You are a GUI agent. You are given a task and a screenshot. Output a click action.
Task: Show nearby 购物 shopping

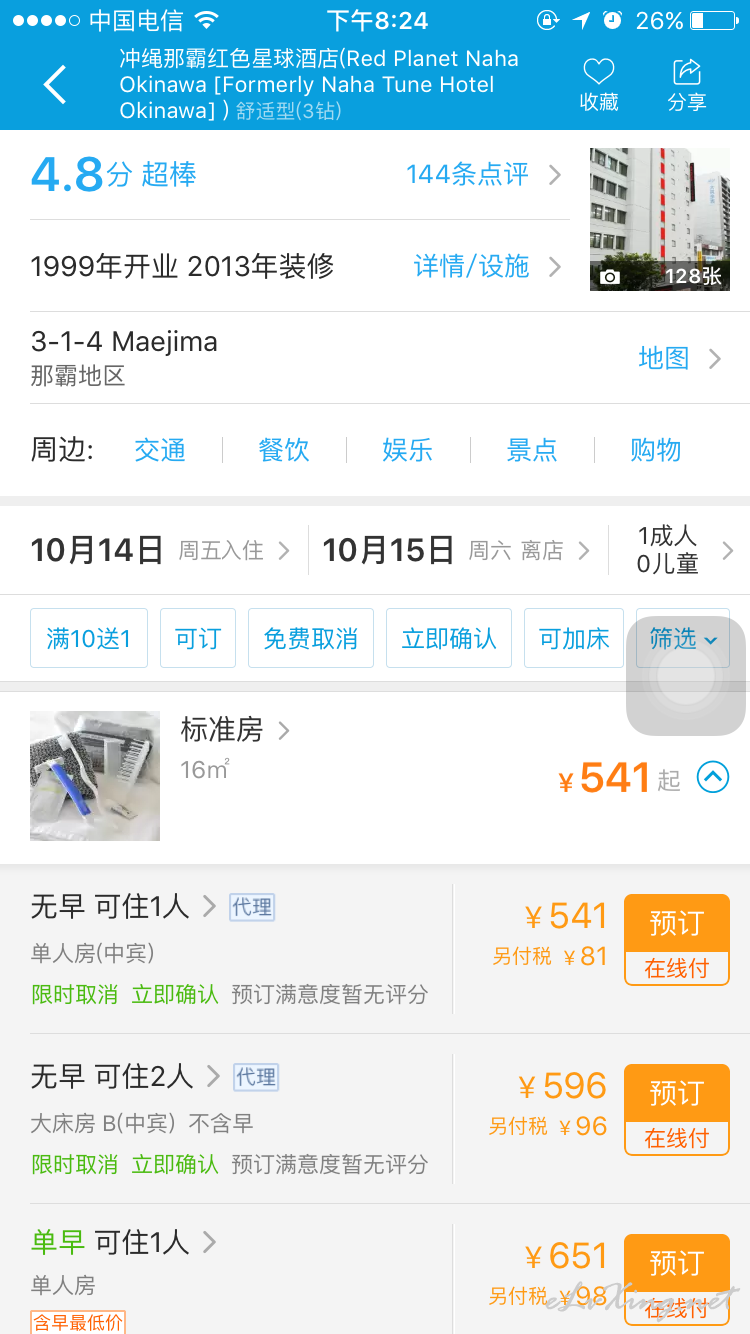[x=656, y=450]
